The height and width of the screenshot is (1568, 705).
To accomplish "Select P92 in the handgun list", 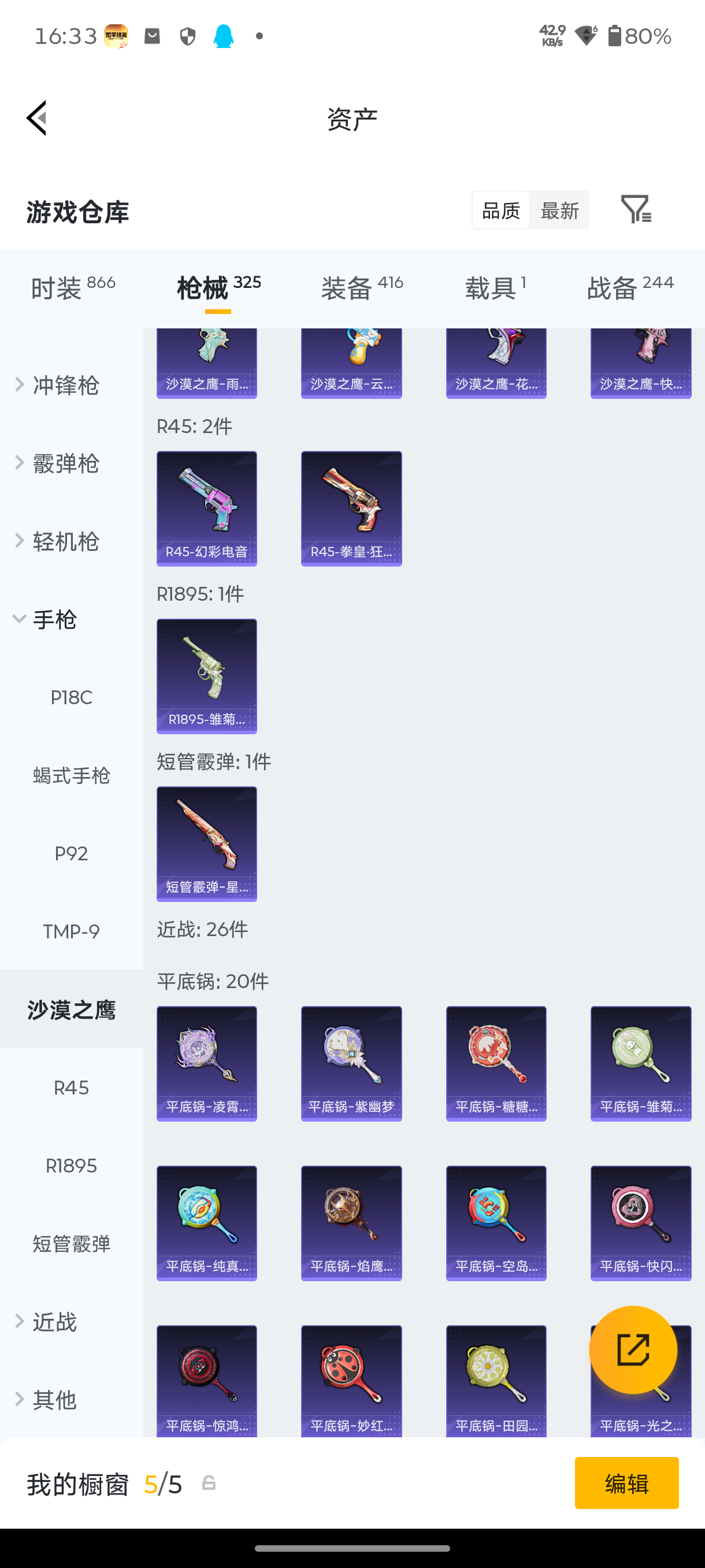I will tap(71, 853).
